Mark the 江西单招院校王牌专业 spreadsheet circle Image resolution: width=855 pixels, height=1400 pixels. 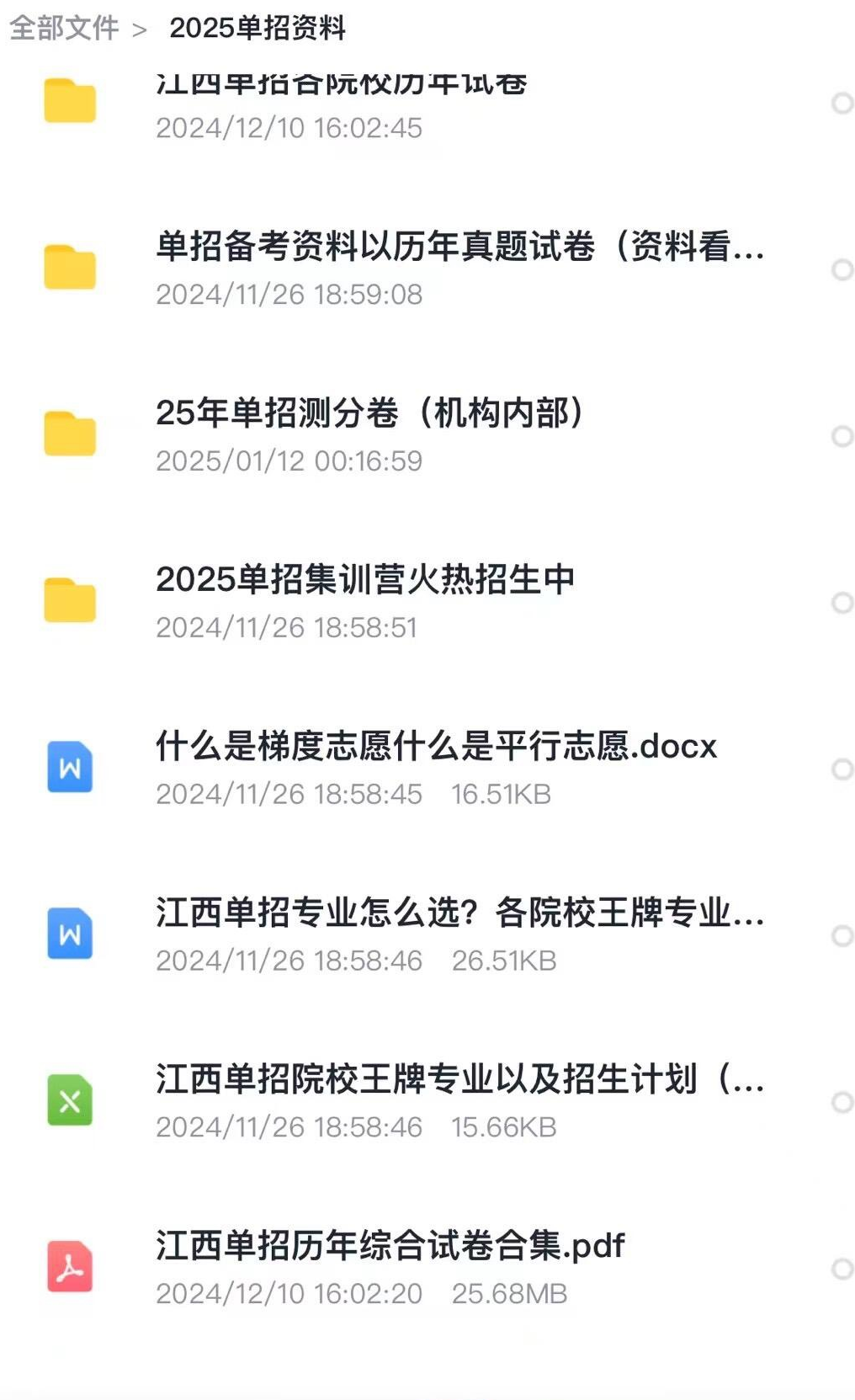point(842,1102)
